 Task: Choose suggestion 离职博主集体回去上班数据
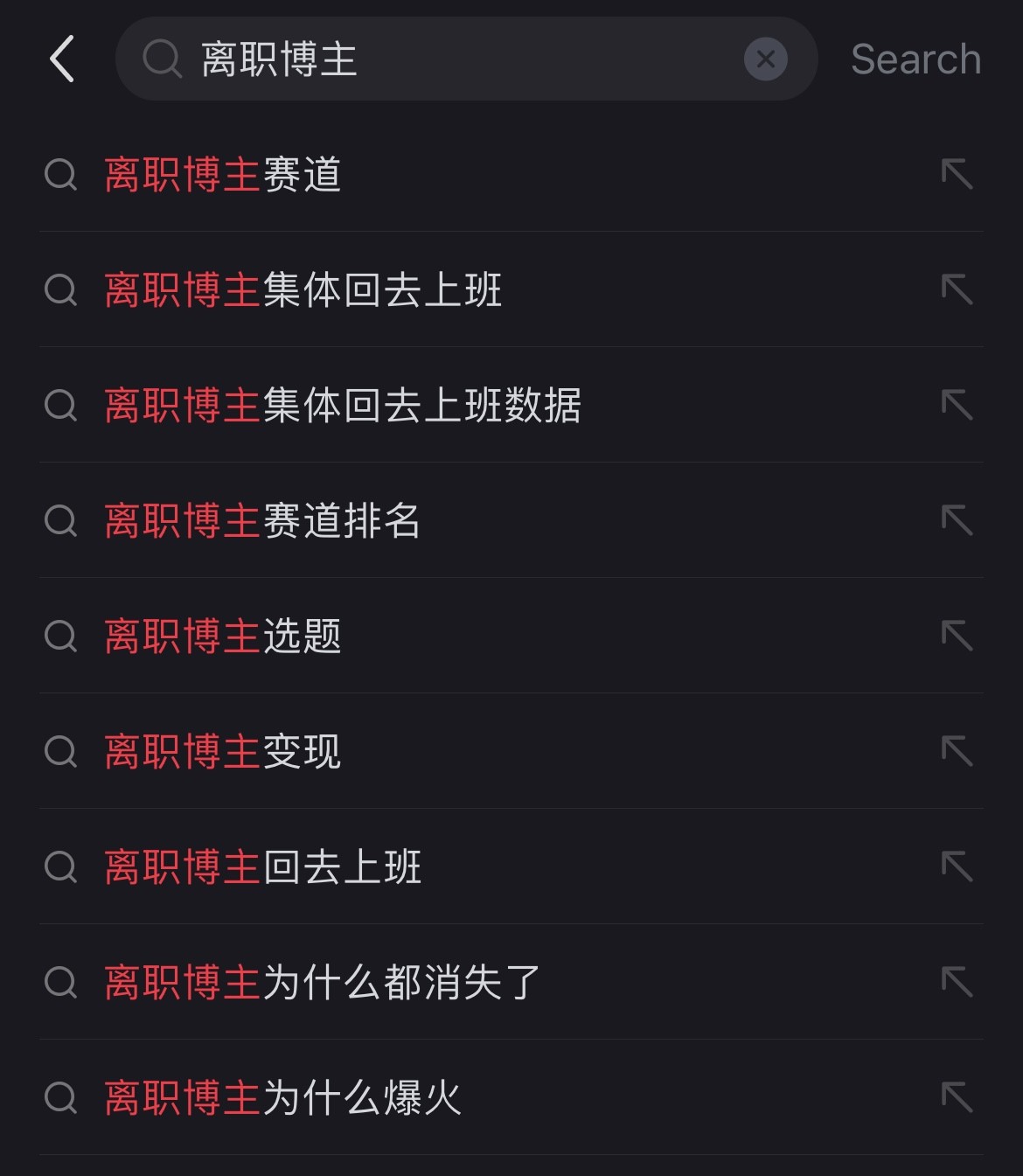(x=343, y=406)
